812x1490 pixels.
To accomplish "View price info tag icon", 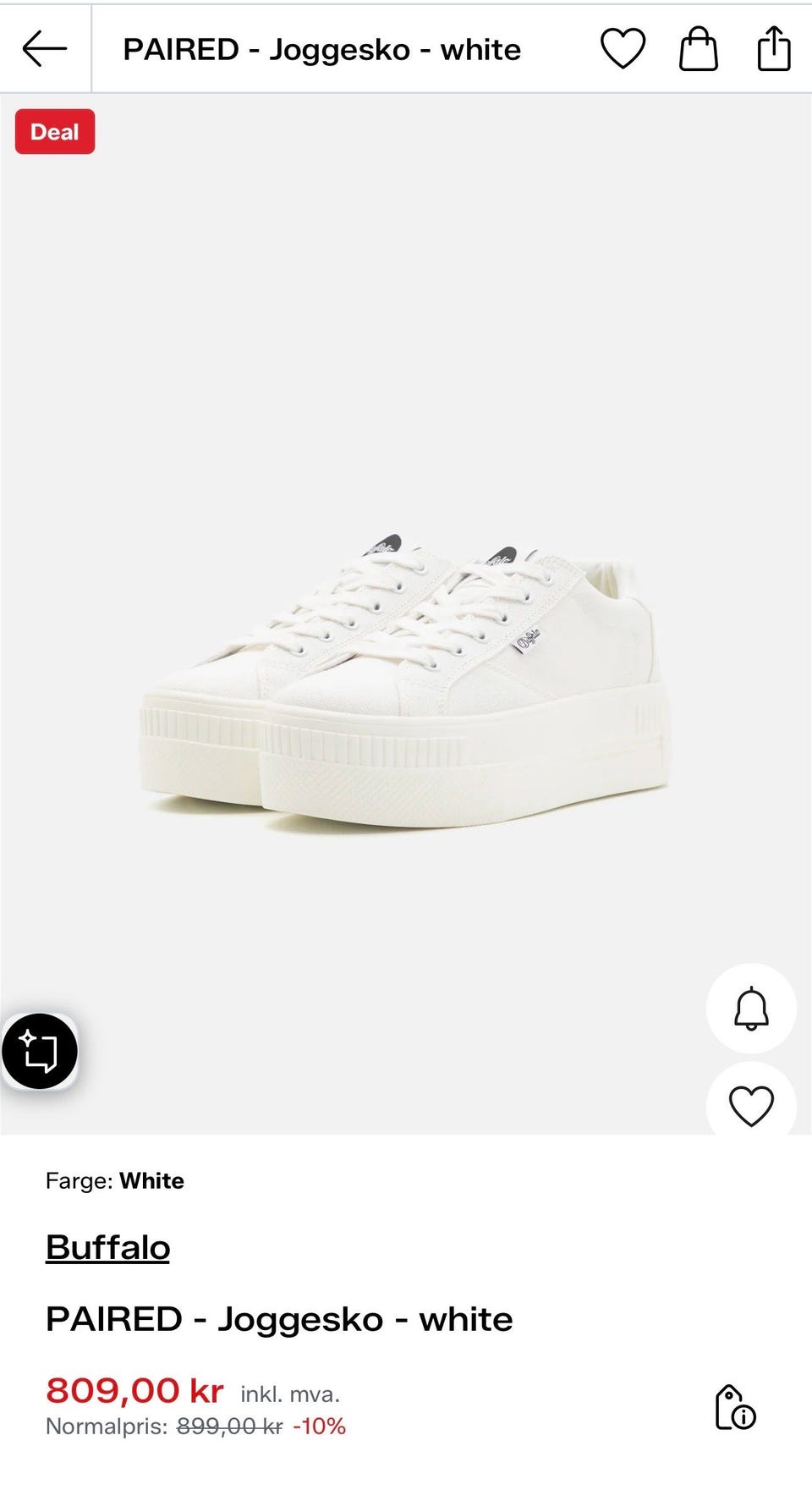I will 735,1407.
